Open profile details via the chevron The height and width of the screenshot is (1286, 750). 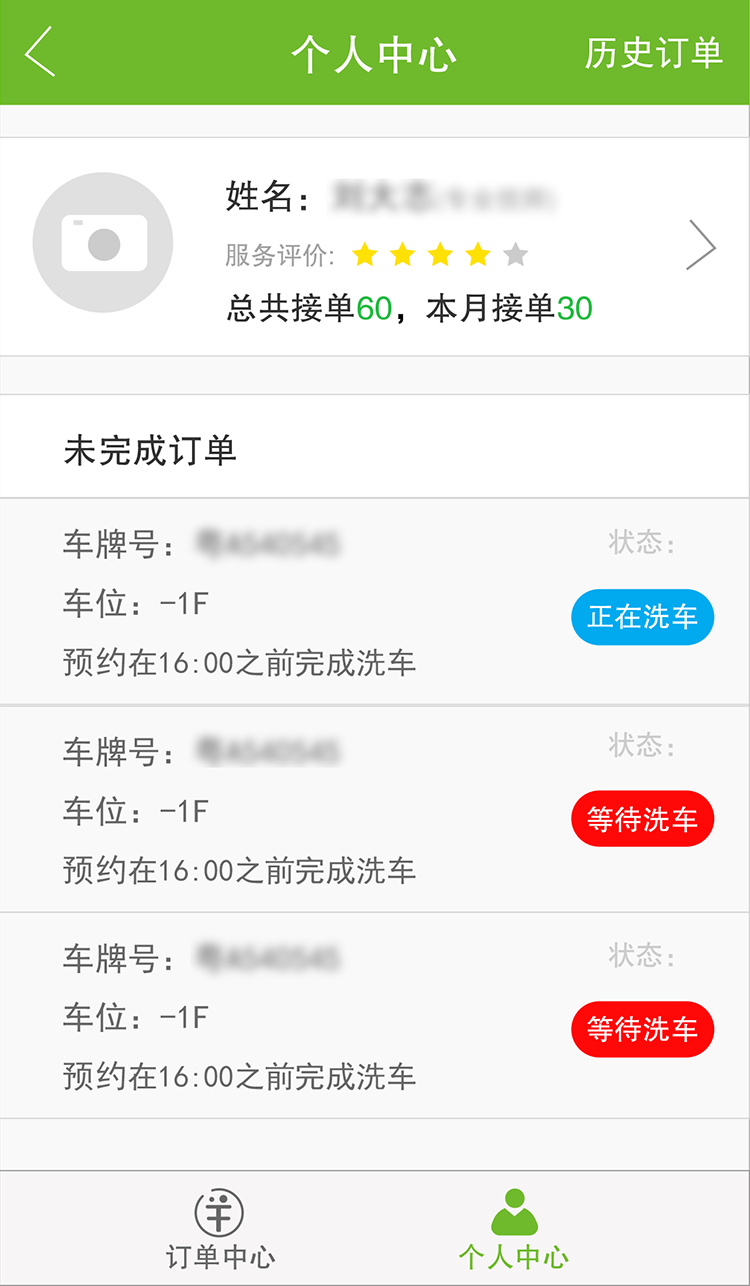click(701, 246)
